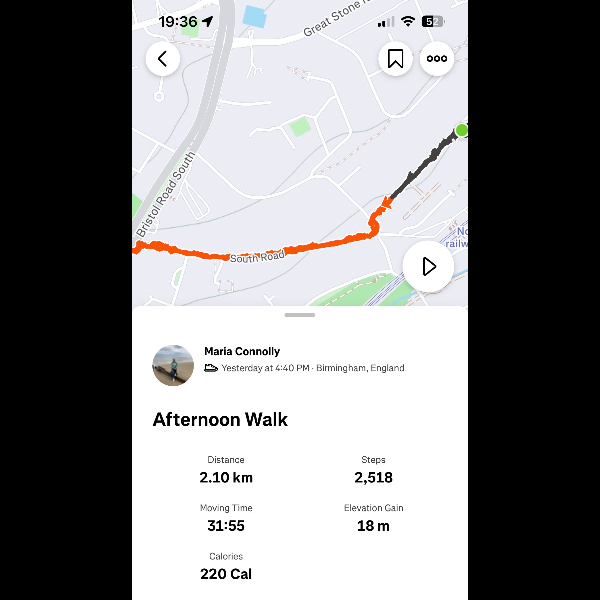Image resolution: width=600 pixels, height=600 pixels.
Task: Open Maria Connolly's profile picture
Action: [x=173, y=365]
